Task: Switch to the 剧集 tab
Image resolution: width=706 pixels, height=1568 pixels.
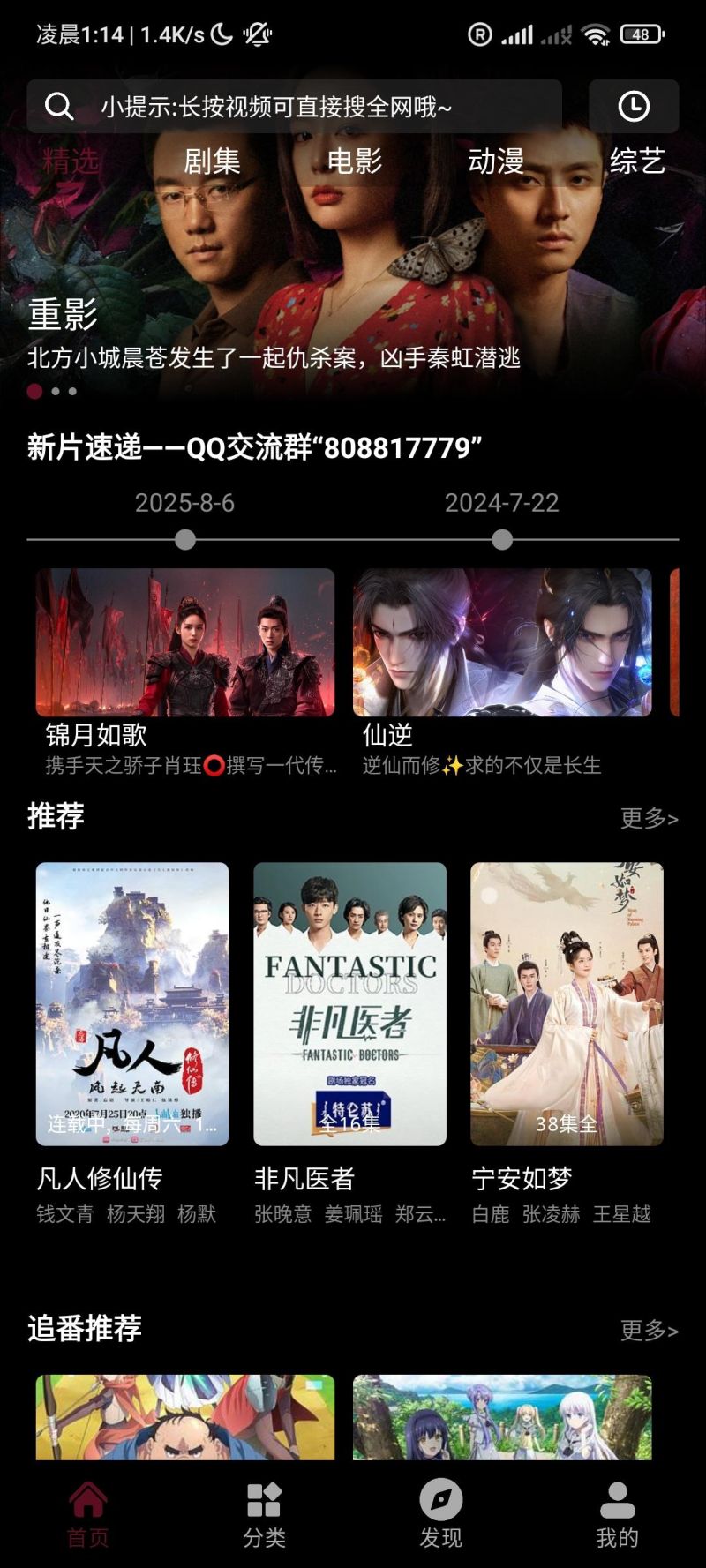Action: point(212,161)
